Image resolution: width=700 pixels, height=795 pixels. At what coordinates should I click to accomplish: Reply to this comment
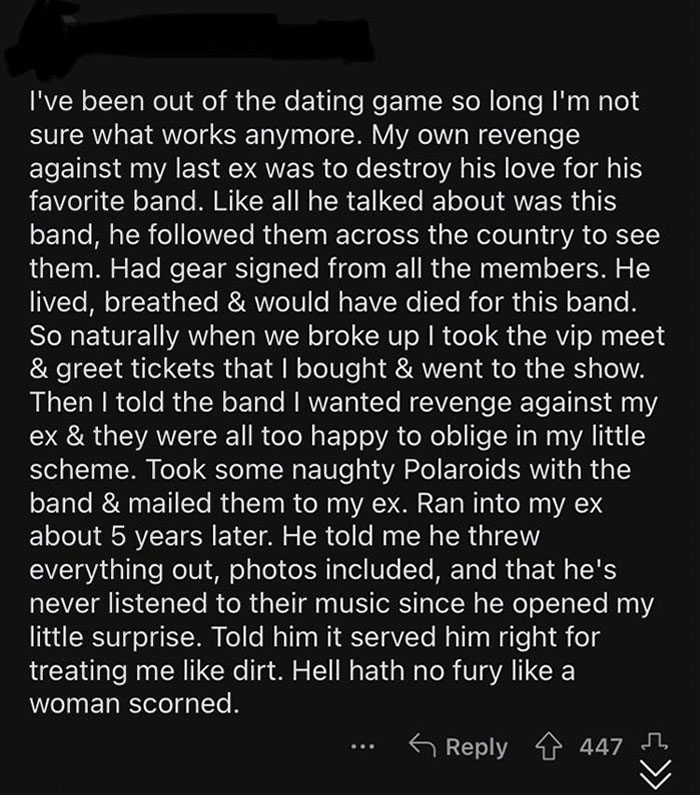[x=458, y=746]
